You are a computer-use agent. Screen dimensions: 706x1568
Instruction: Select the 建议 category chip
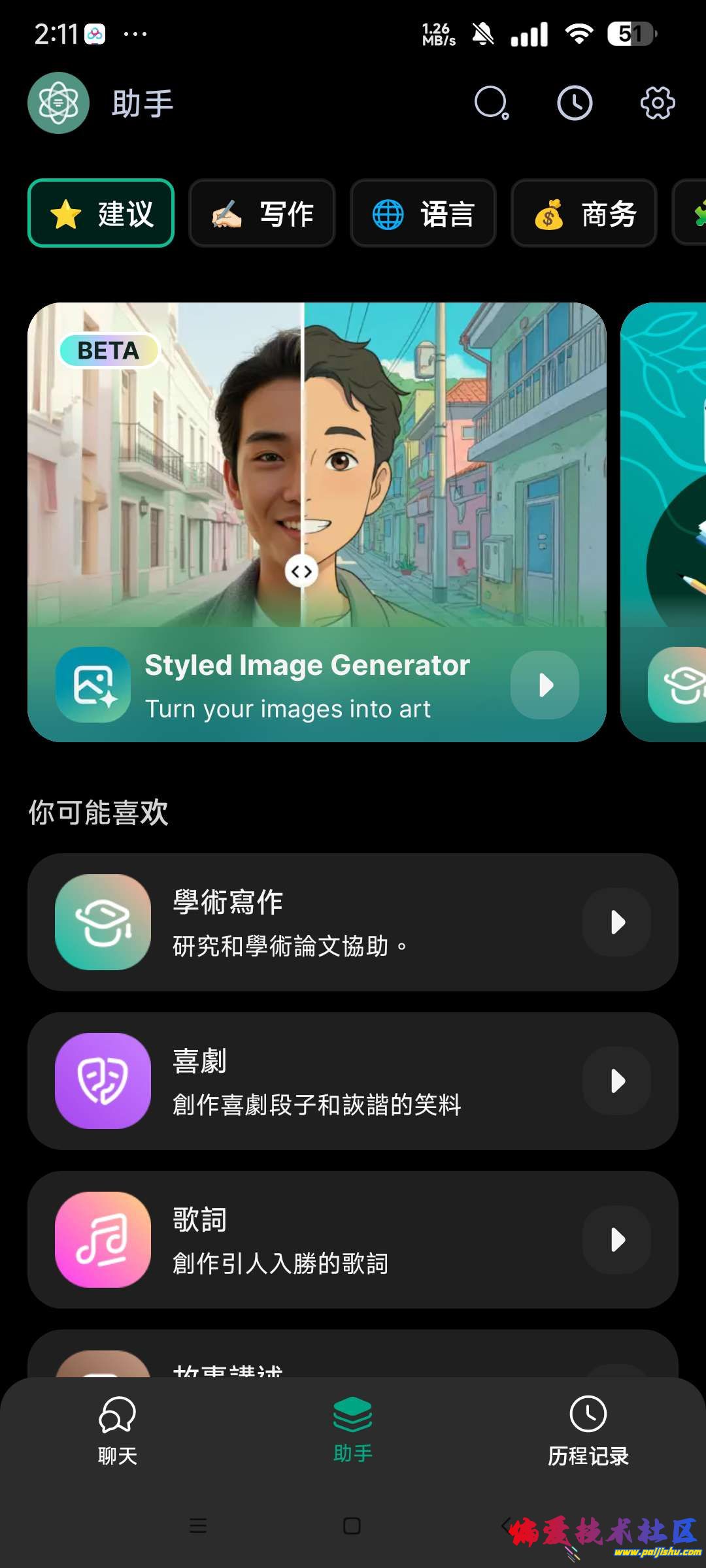click(101, 214)
